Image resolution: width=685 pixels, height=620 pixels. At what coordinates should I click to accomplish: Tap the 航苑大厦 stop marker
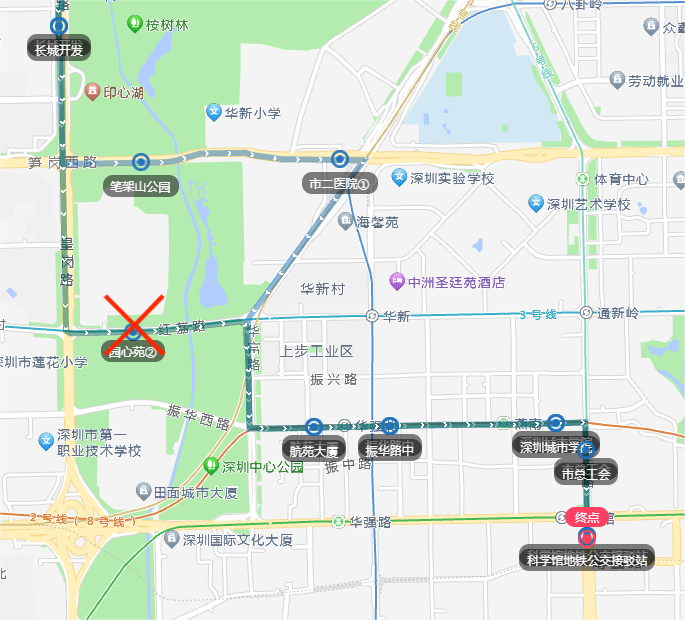[x=314, y=426]
